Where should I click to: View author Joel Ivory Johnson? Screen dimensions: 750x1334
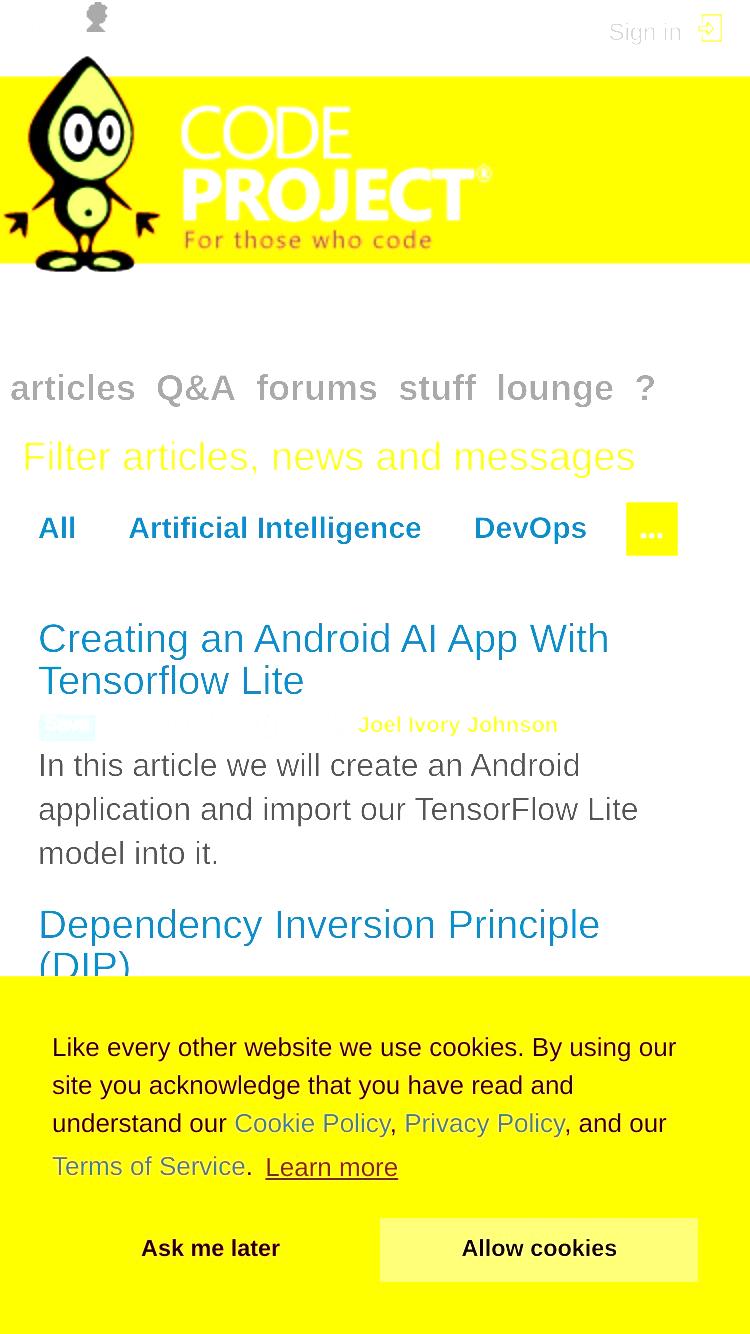pos(458,725)
